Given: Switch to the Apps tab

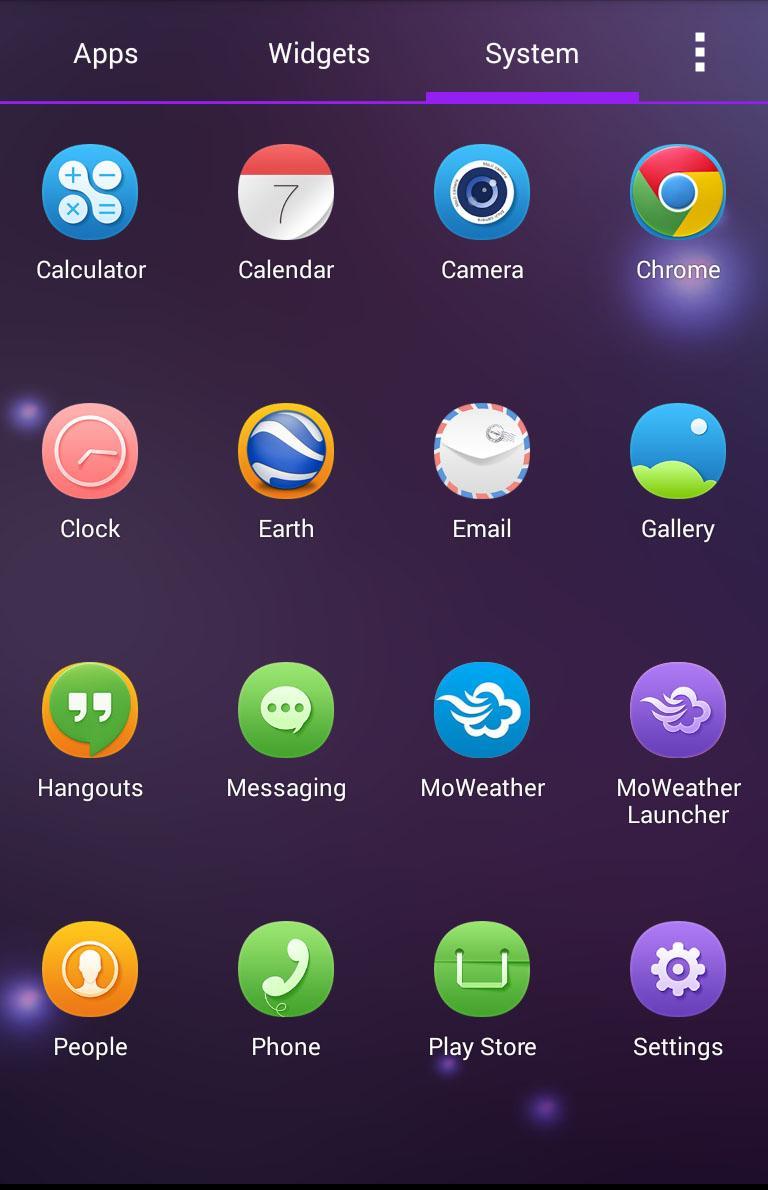Looking at the screenshot, I should tap(105, 54).
